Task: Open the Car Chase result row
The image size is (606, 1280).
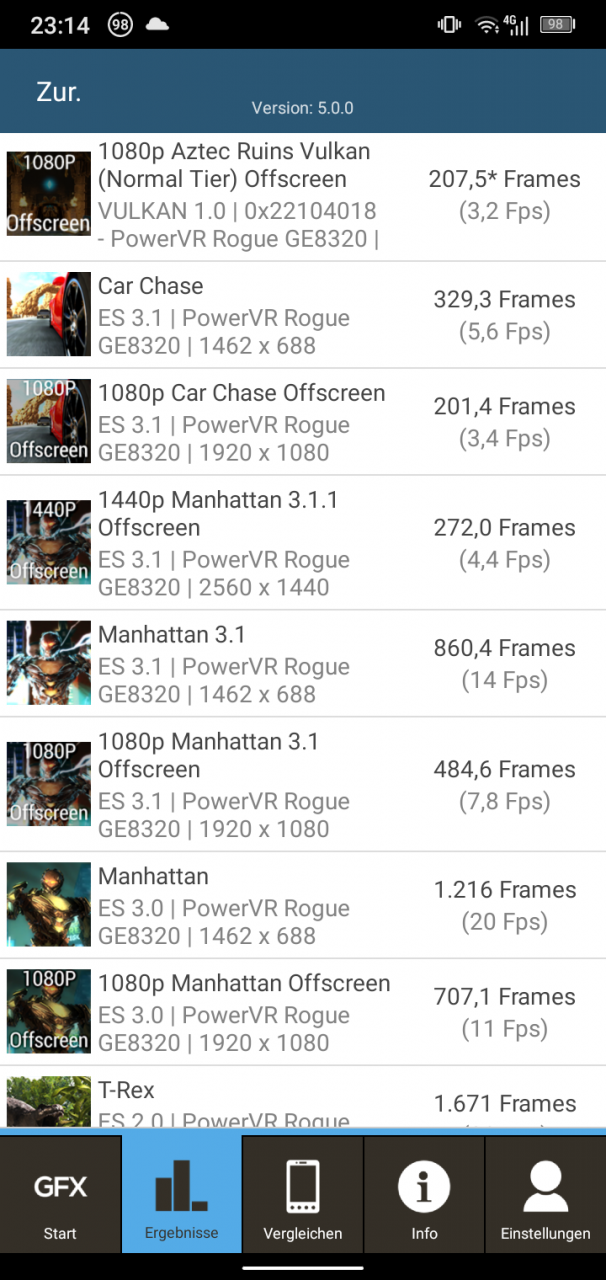Action: click(303, 315)
